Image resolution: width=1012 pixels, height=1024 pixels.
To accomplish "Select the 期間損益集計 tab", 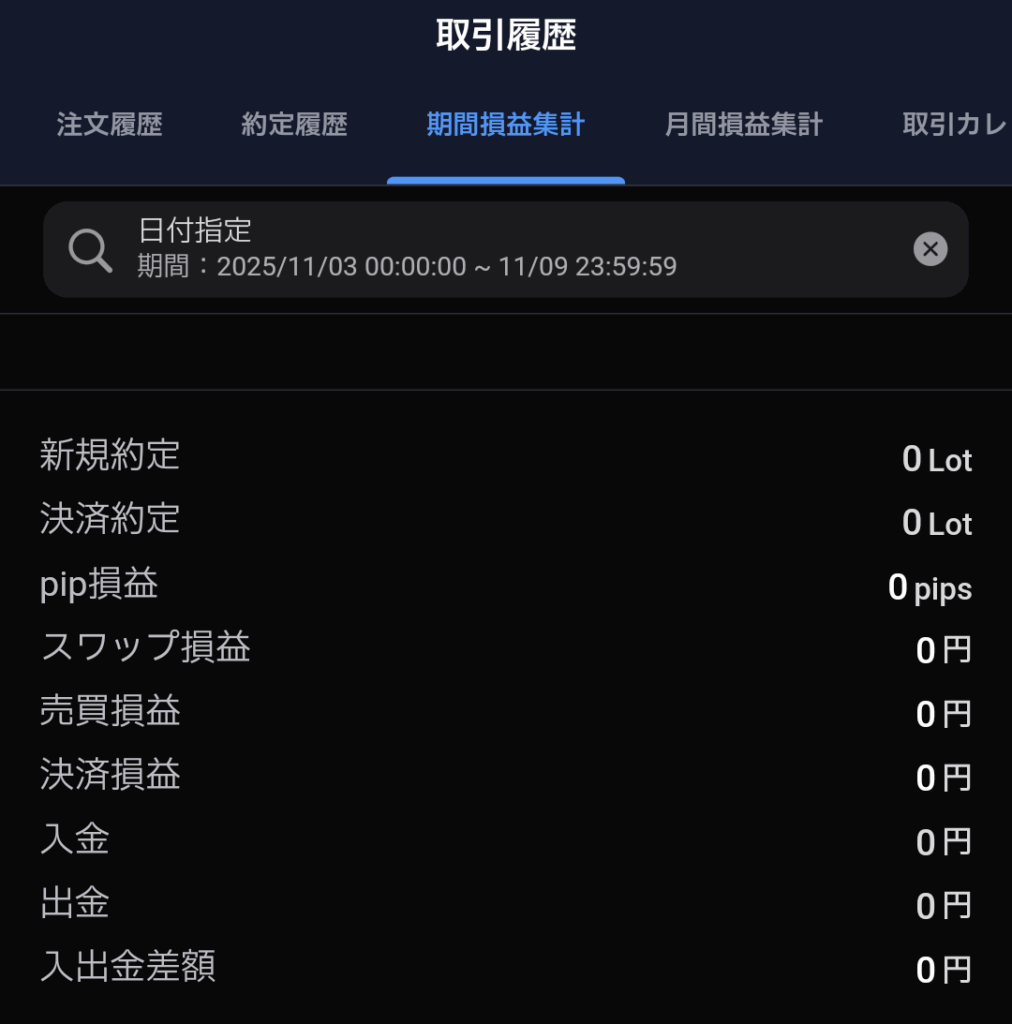I will (x=505, y=125).
